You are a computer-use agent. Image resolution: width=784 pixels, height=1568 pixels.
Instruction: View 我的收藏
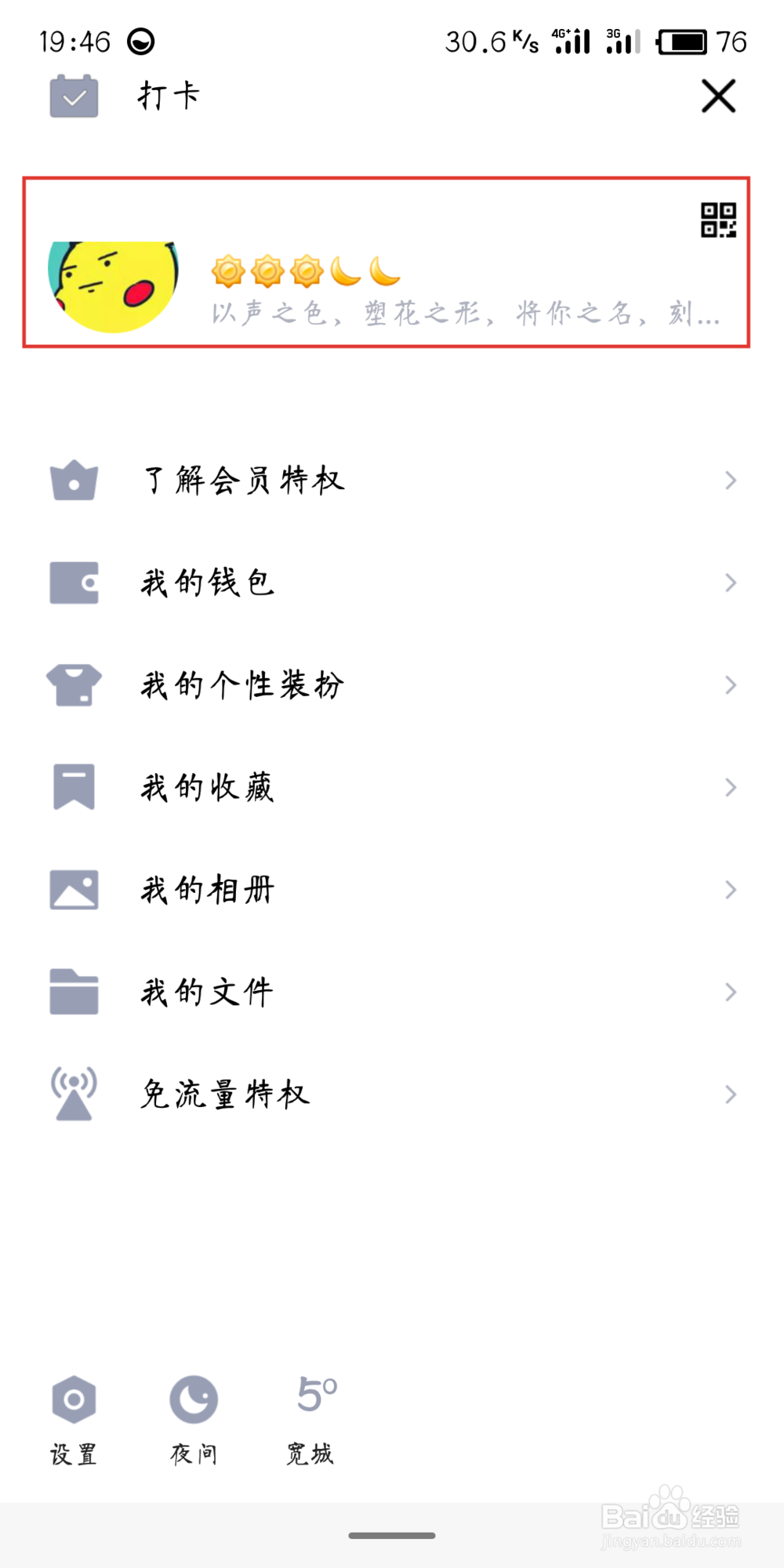(392, 787)
